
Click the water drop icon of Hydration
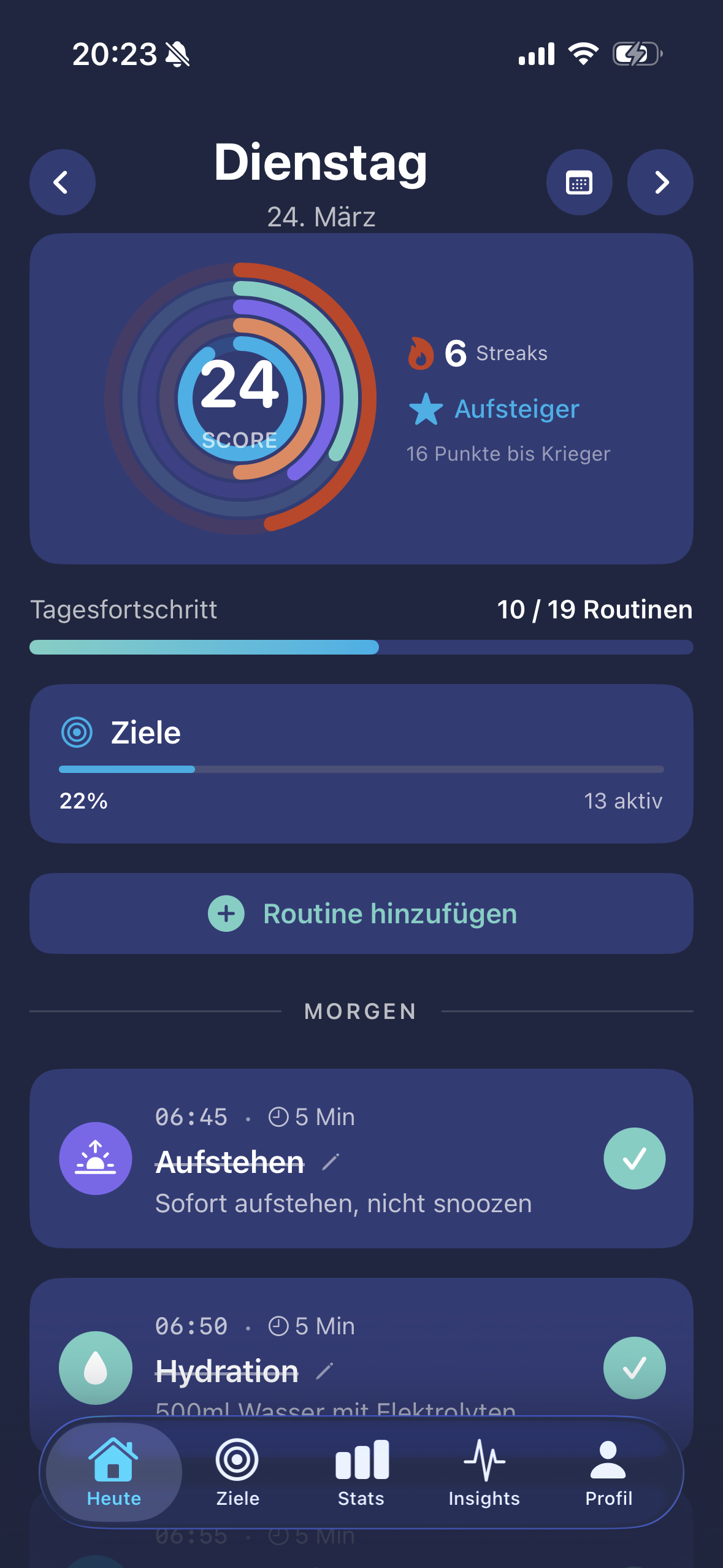click(96, 1367)
